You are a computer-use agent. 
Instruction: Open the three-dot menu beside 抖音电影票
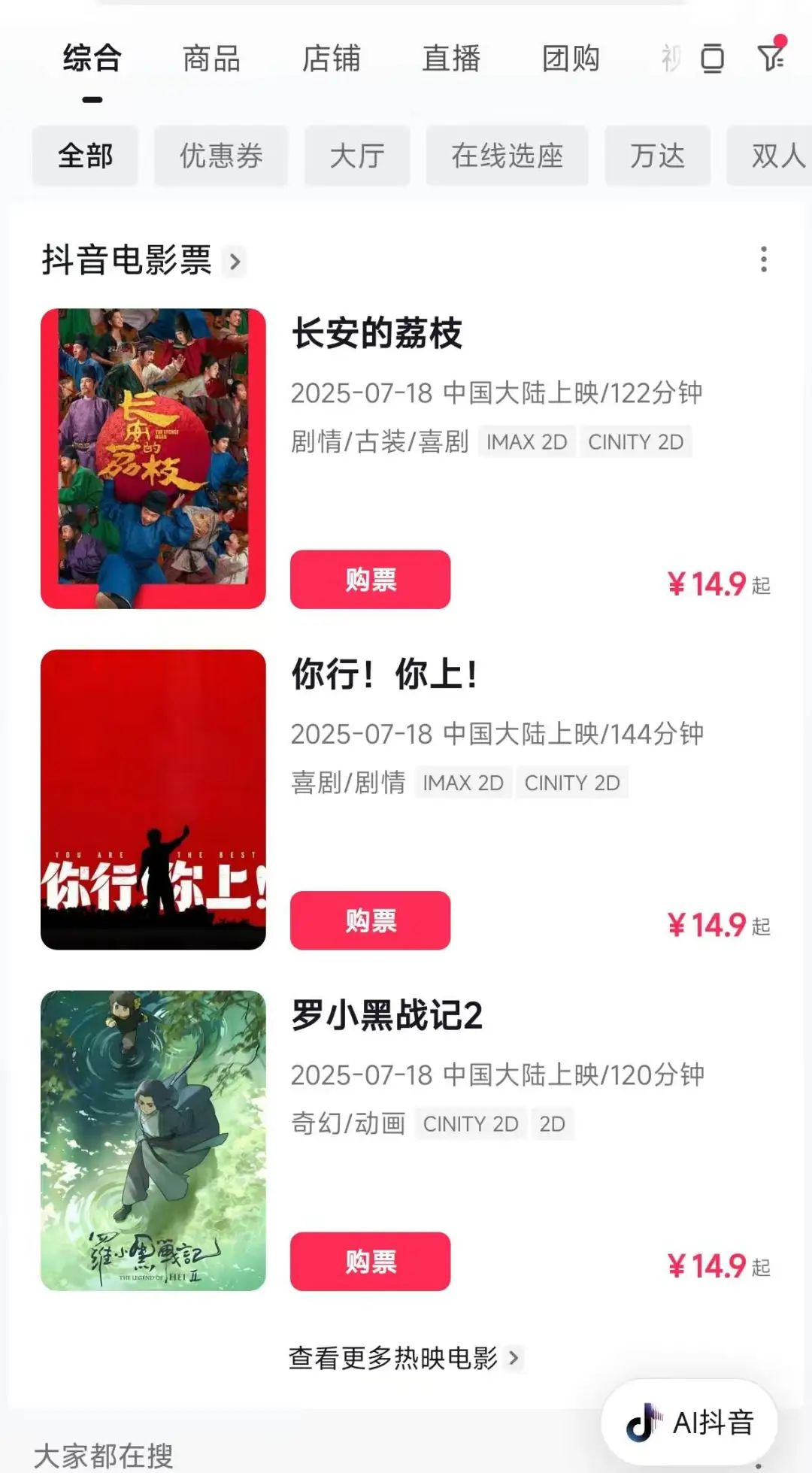pyautogui.click(x=764, y=259)
